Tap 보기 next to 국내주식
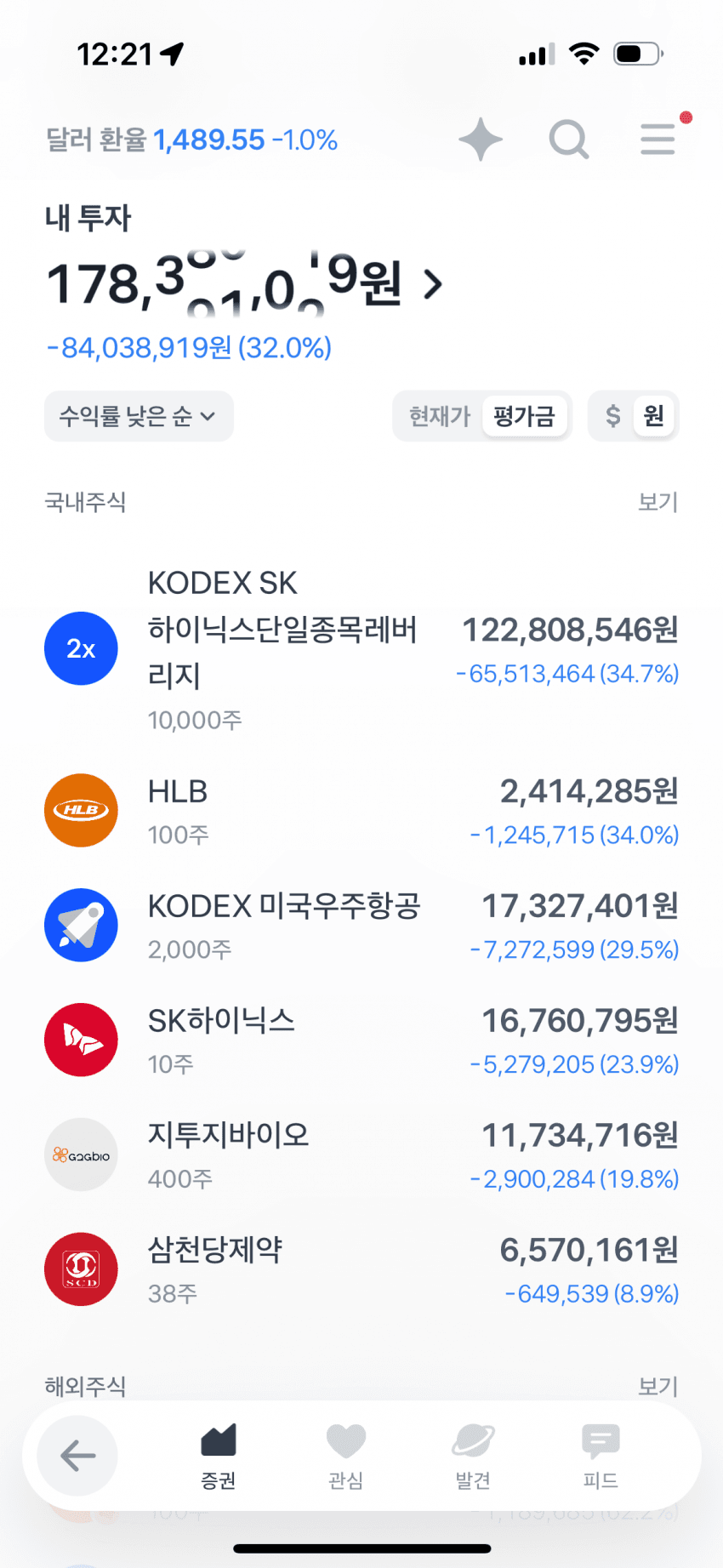This screenshot has height=1568, width=723. pyautogui.click(x=658, y=502)
